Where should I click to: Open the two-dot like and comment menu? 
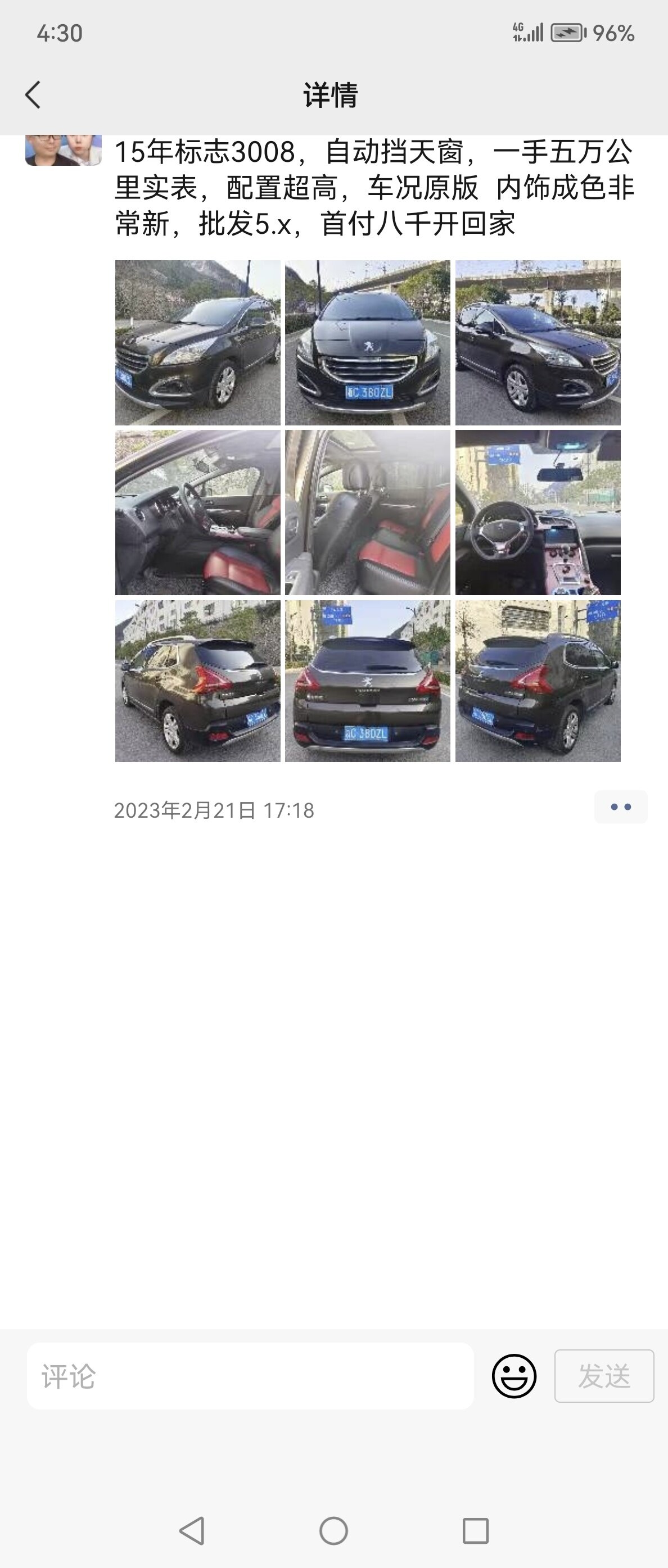[621, 807]
